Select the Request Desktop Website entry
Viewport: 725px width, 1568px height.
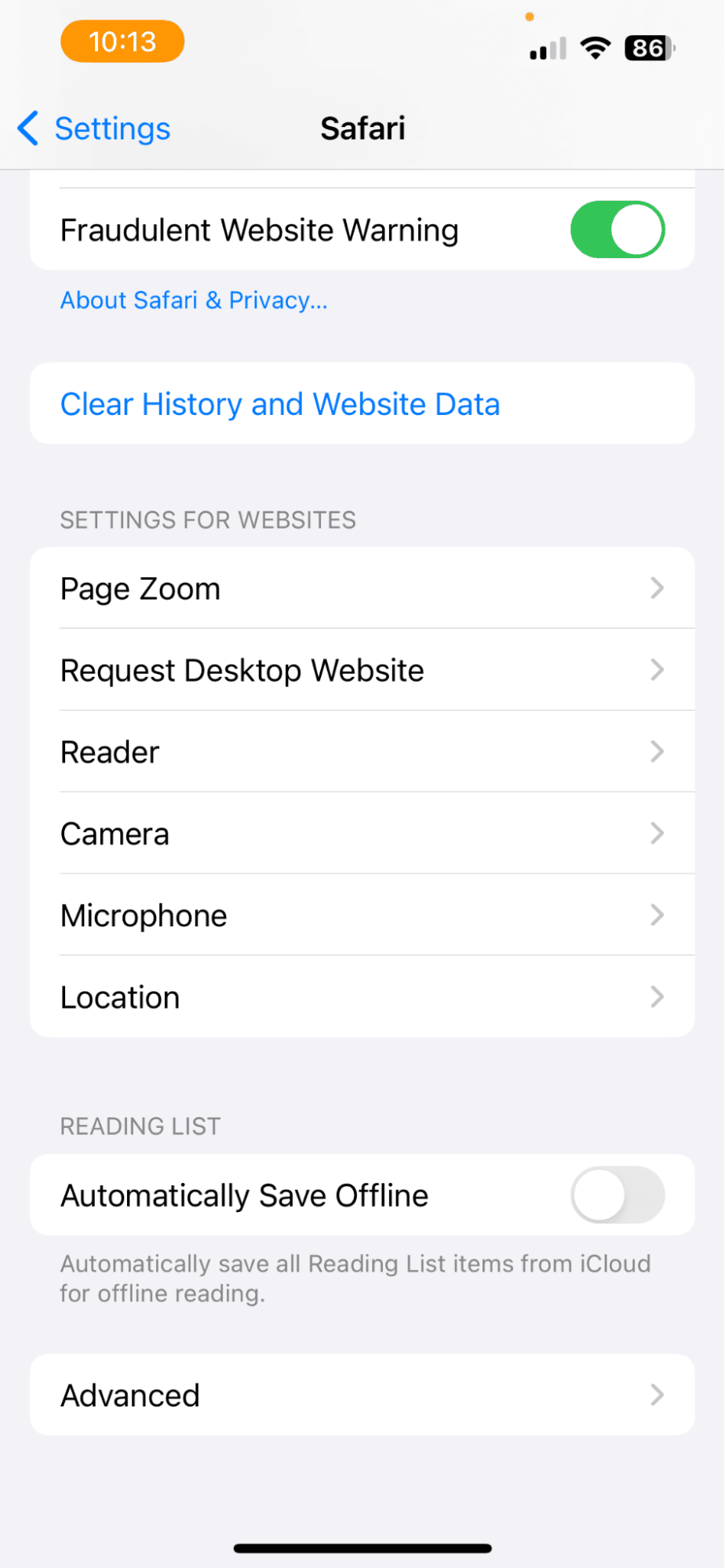tap(362, 670)
